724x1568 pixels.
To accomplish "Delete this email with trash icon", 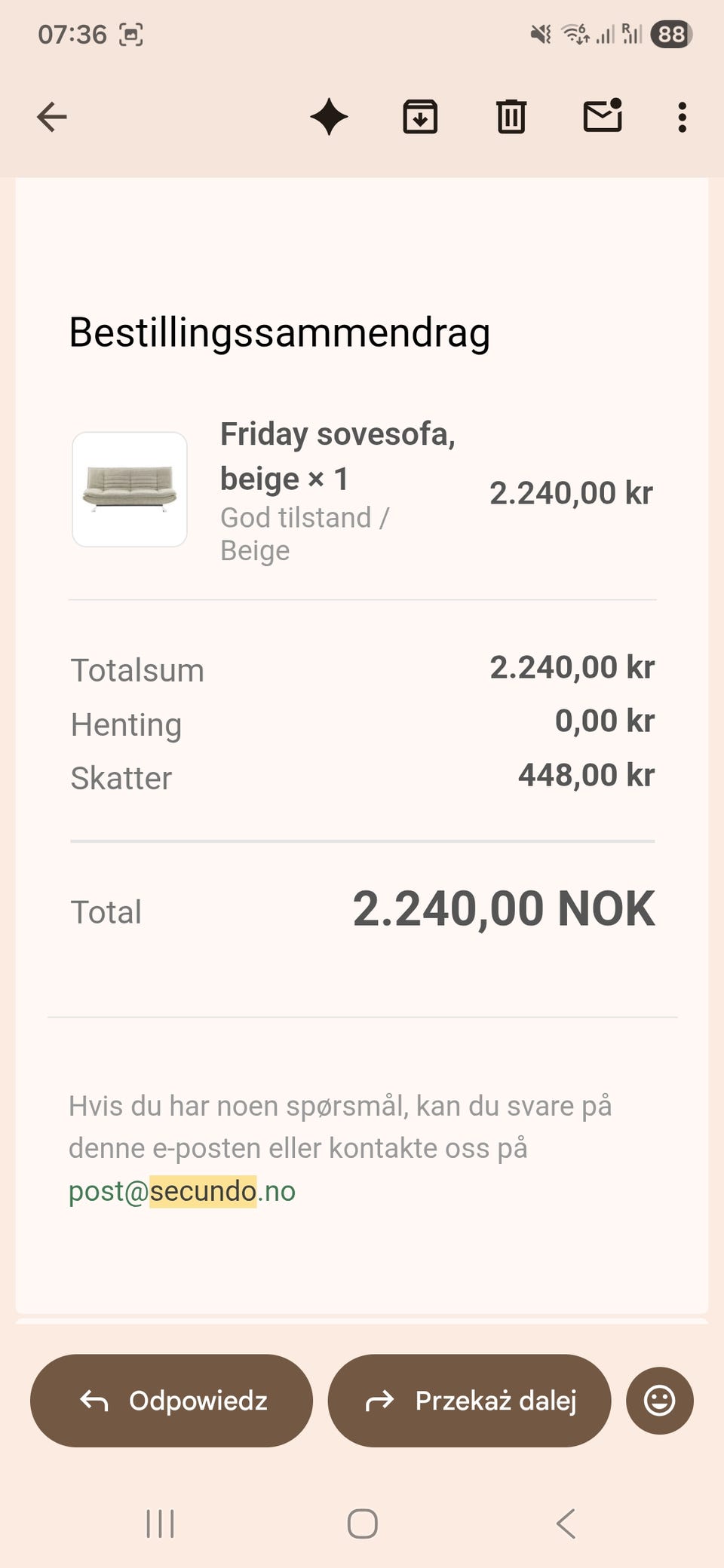I will [511, 117].
